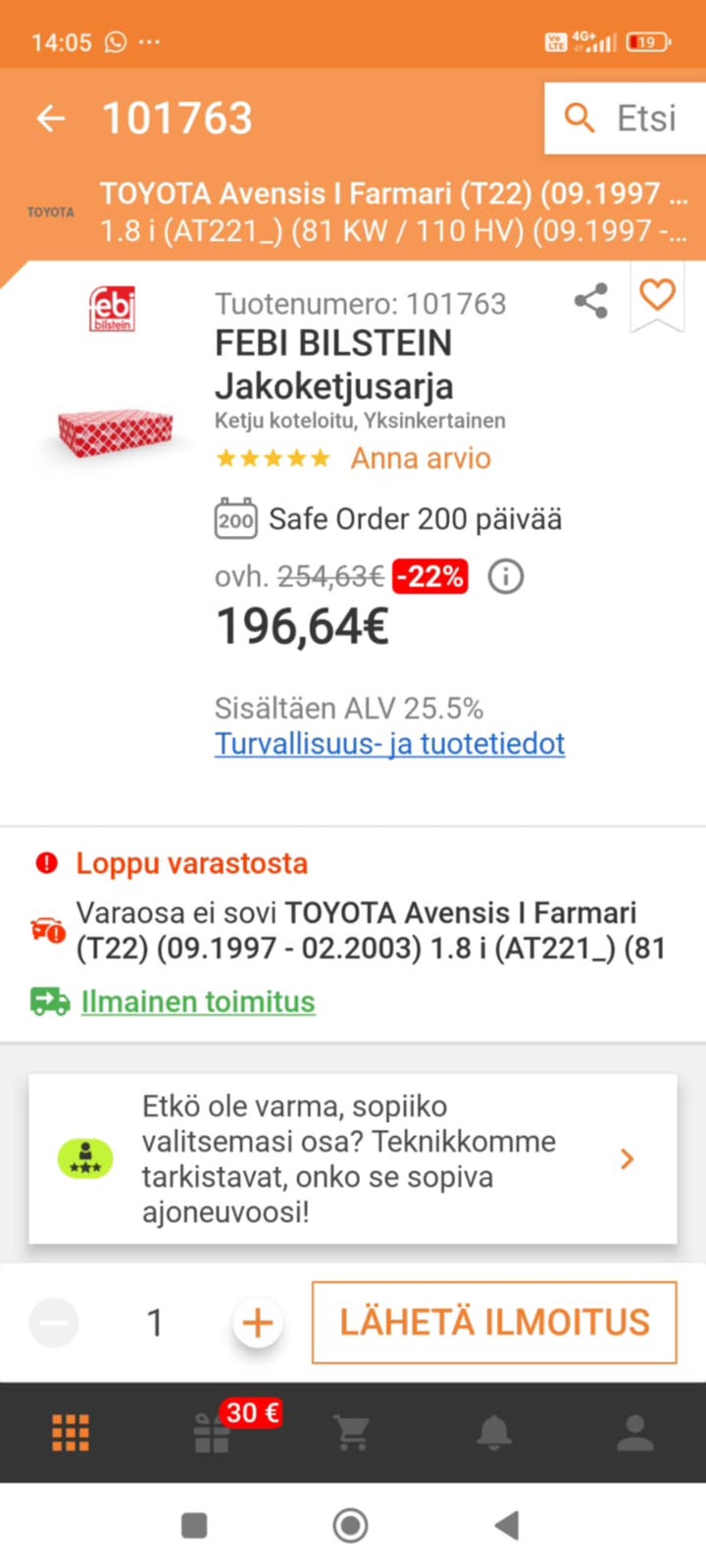Viewport: 706px width, 1568px height.
Task: Open Turvallisuus- ja tuotetiedot link
Action: 389,743
